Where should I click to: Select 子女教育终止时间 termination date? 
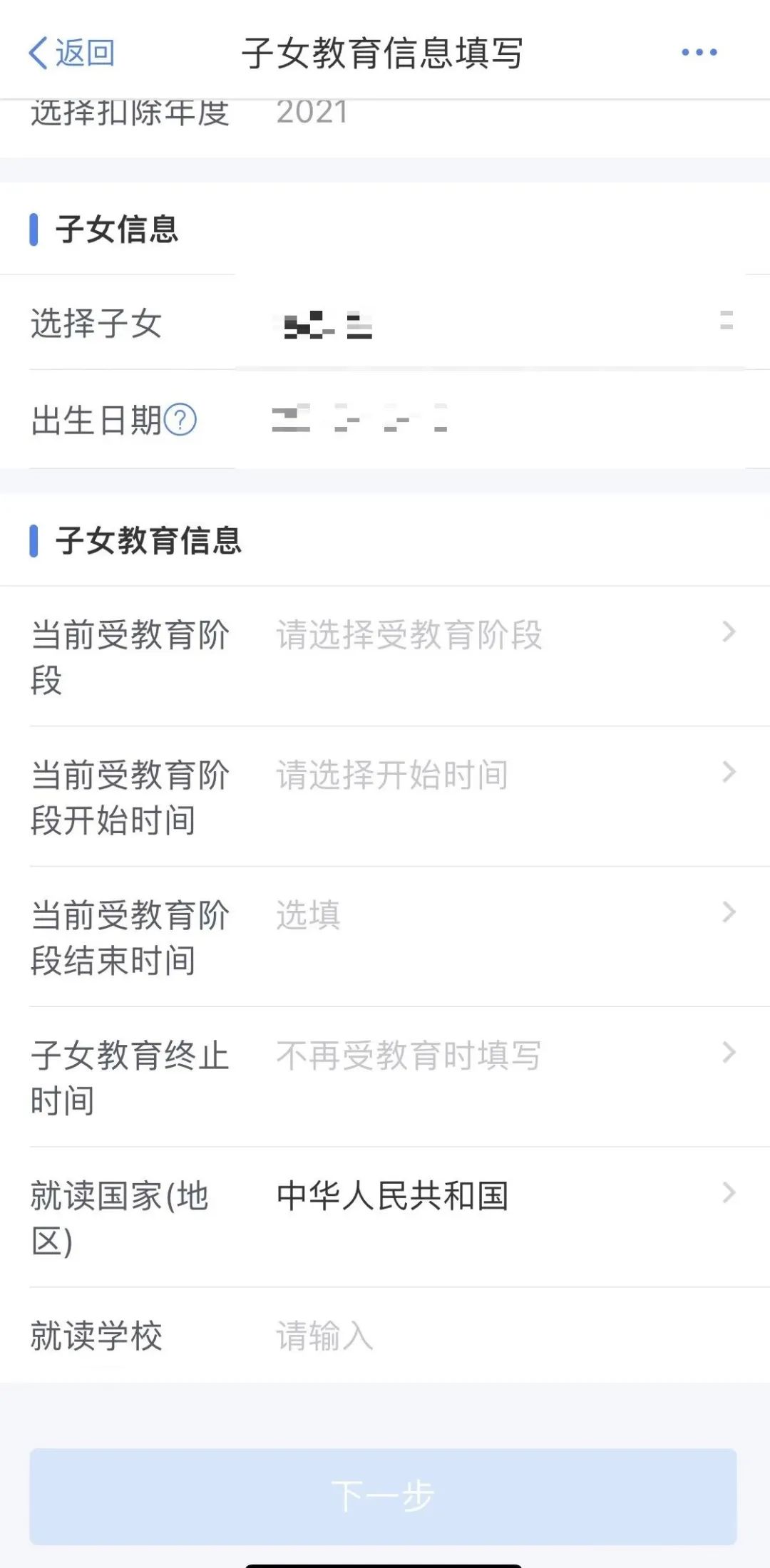click(x=385, y=1077)
